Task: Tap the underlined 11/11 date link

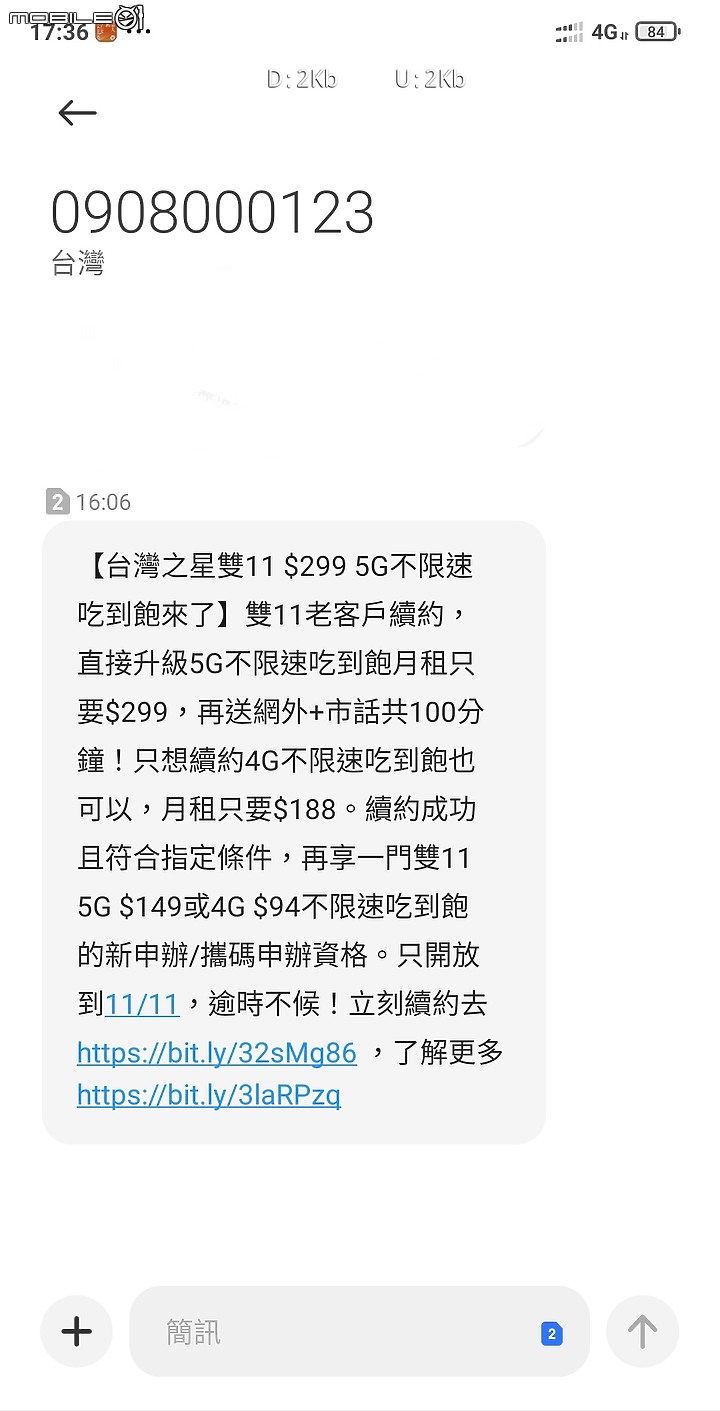Action: pos(142,1004)
